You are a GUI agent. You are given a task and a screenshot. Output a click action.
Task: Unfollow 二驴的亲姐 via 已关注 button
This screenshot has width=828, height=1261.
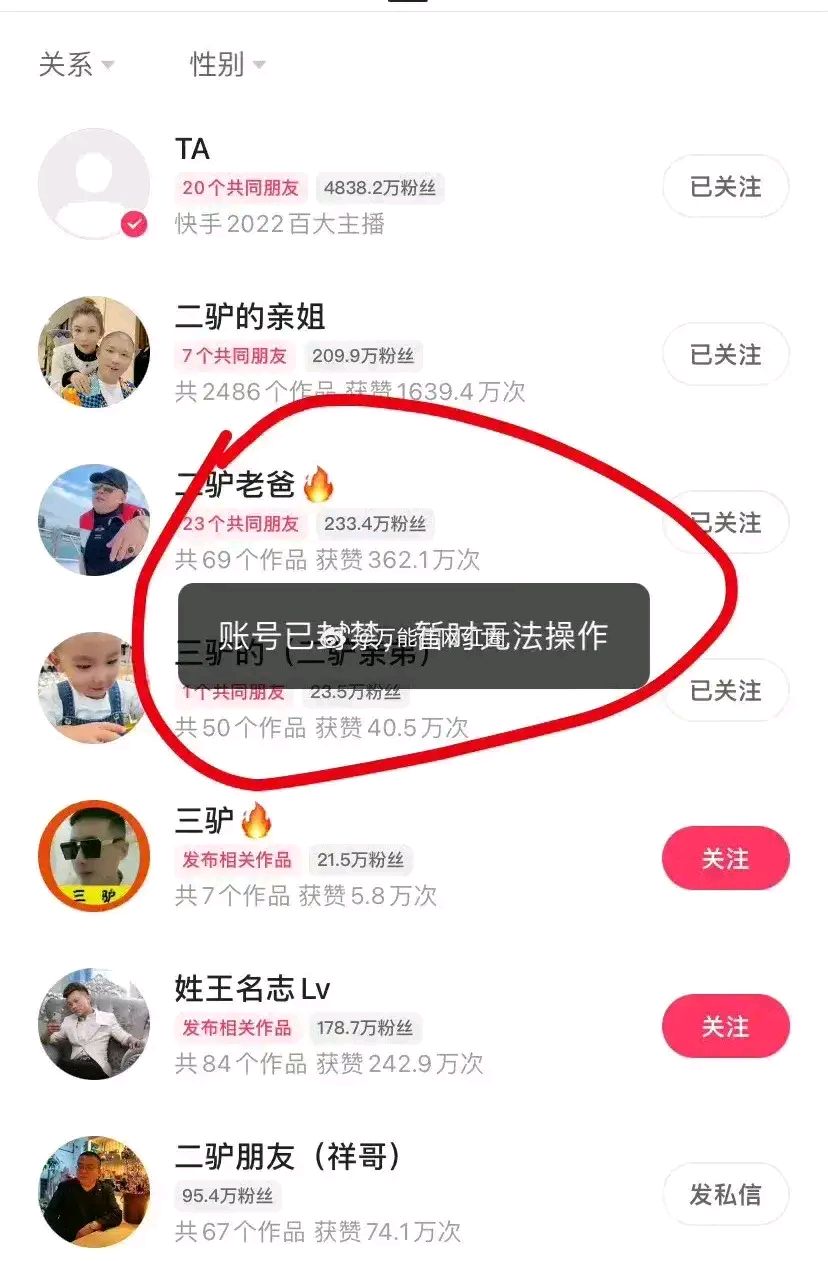pyautogui.click(x=725, y=355)
